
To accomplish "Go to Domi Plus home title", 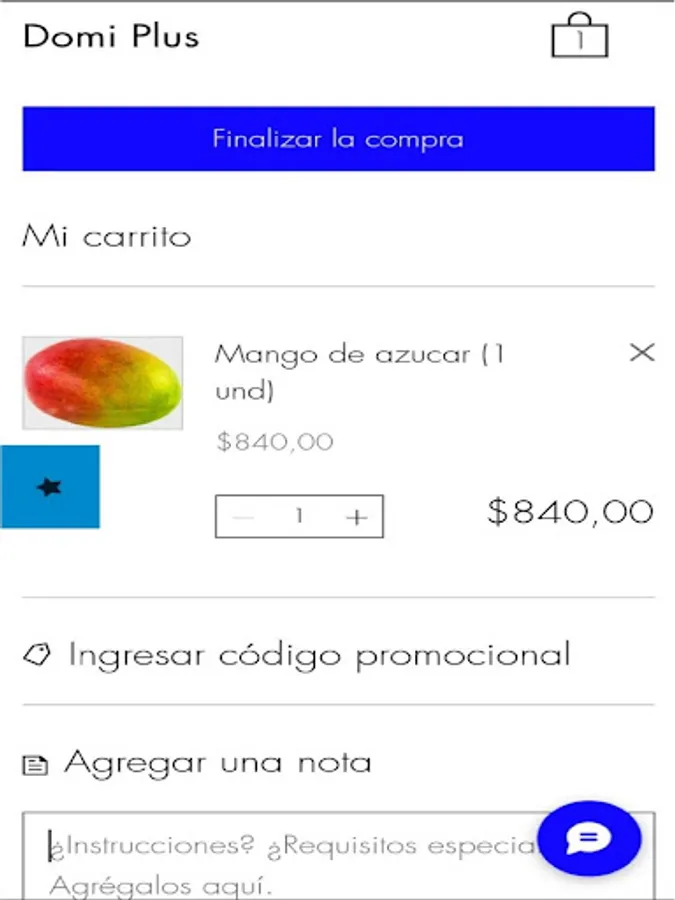I will pyautogui.click(x=111, y=36).
